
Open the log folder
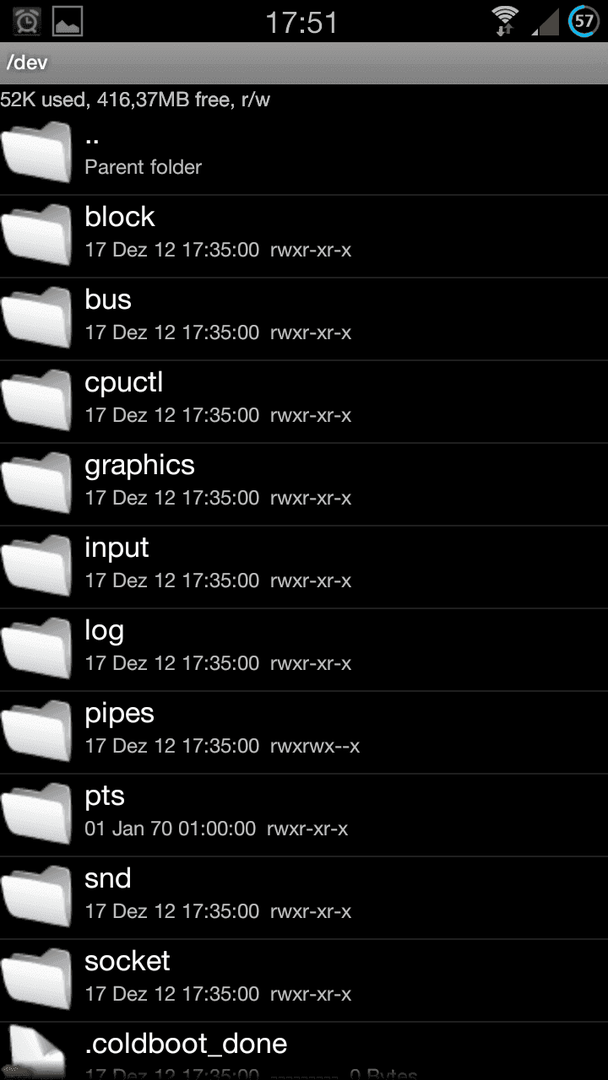coord(304,650)
